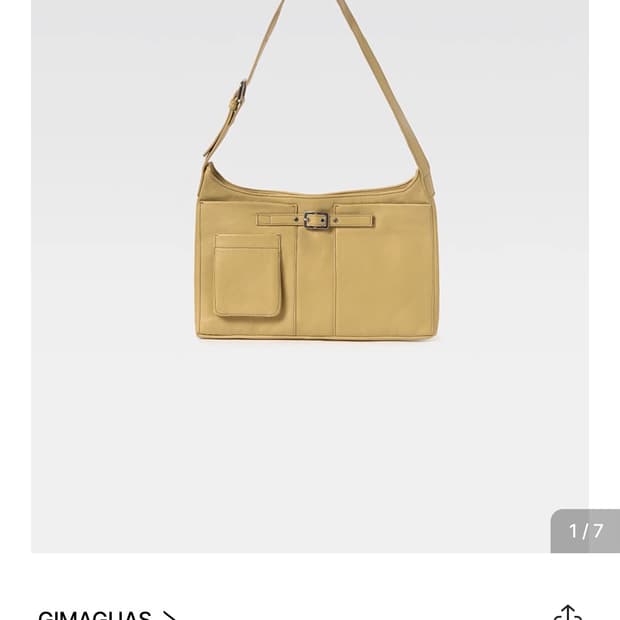Share this product
620x620 pixels.
click(568, 612)
